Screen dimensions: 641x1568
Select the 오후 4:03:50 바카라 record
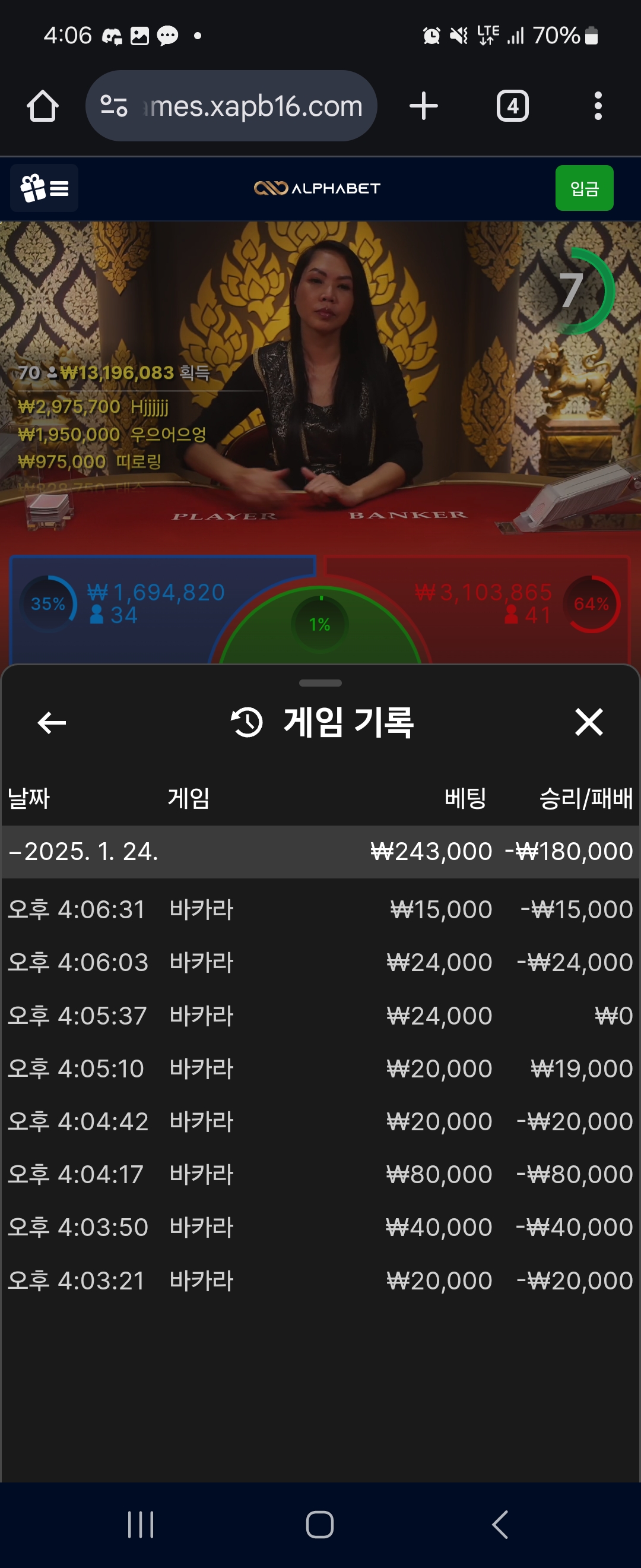tap(320, 1227)
